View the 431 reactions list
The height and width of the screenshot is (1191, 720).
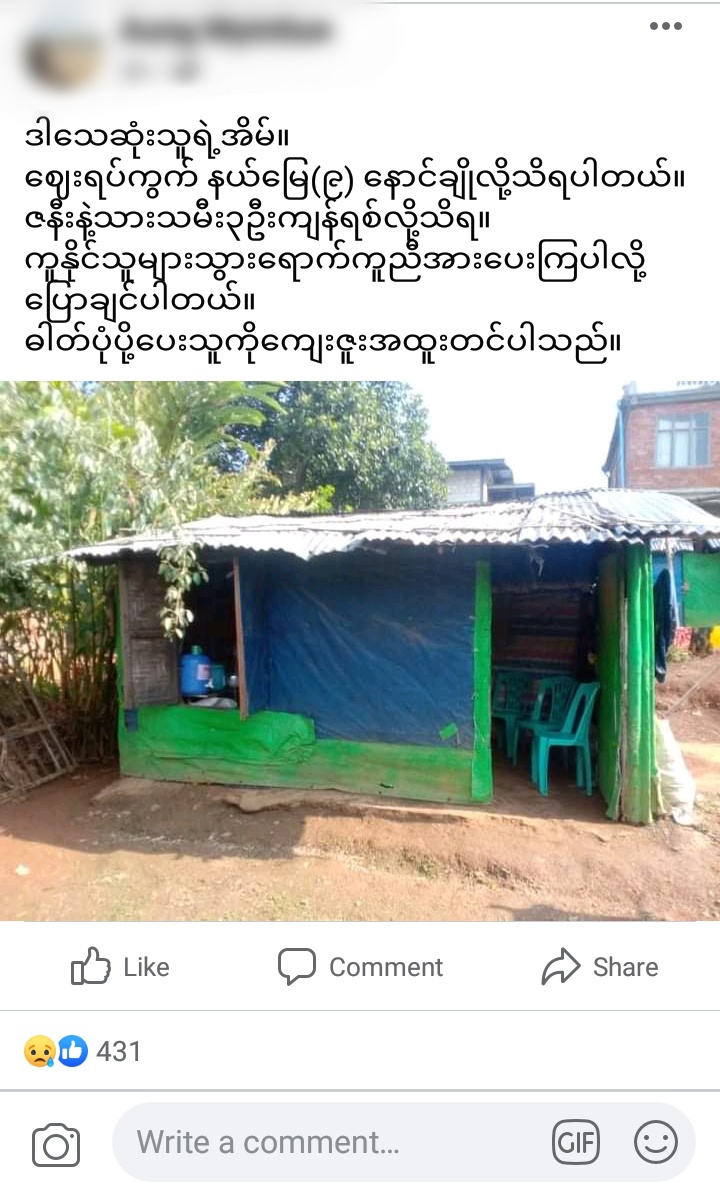point(83,1051)
